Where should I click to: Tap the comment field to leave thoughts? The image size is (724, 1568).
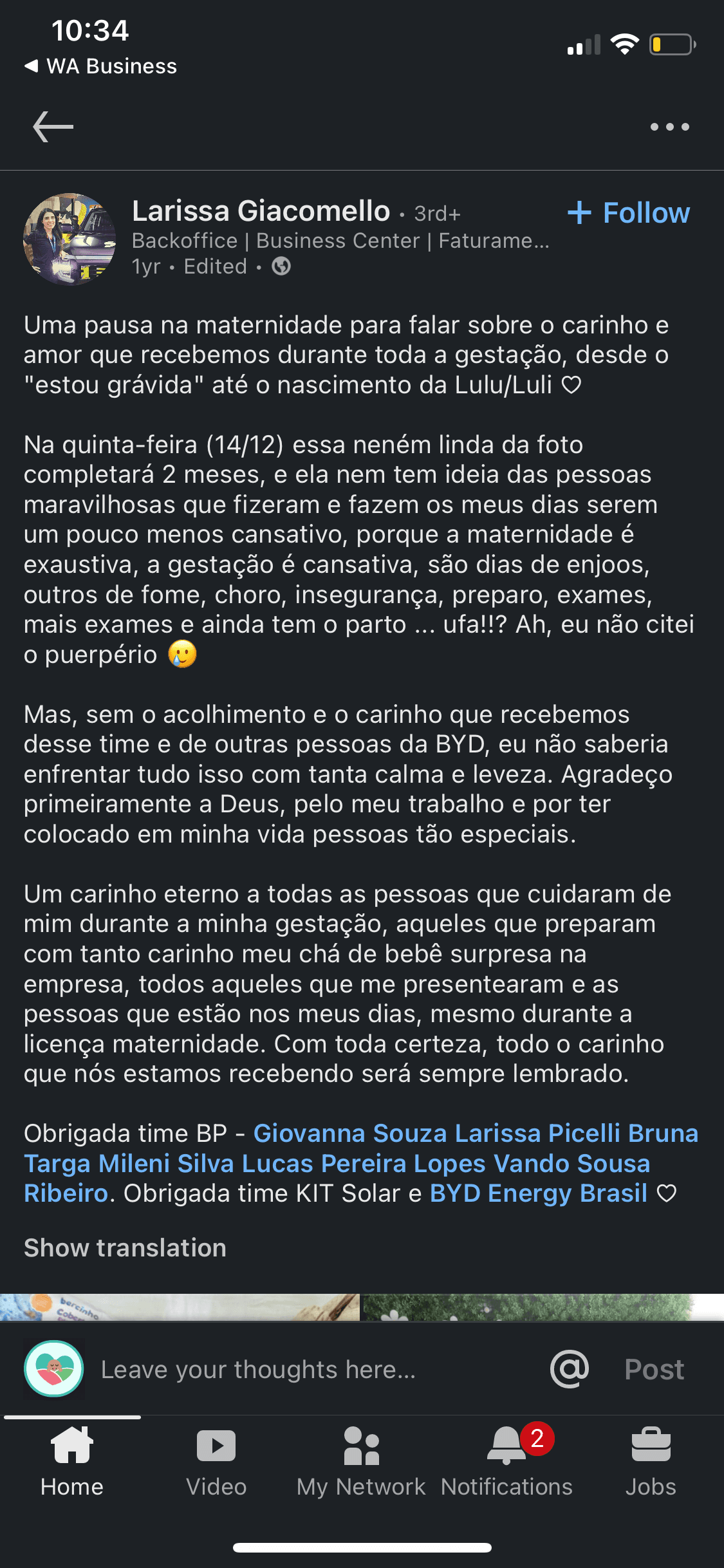point(315,1369)
